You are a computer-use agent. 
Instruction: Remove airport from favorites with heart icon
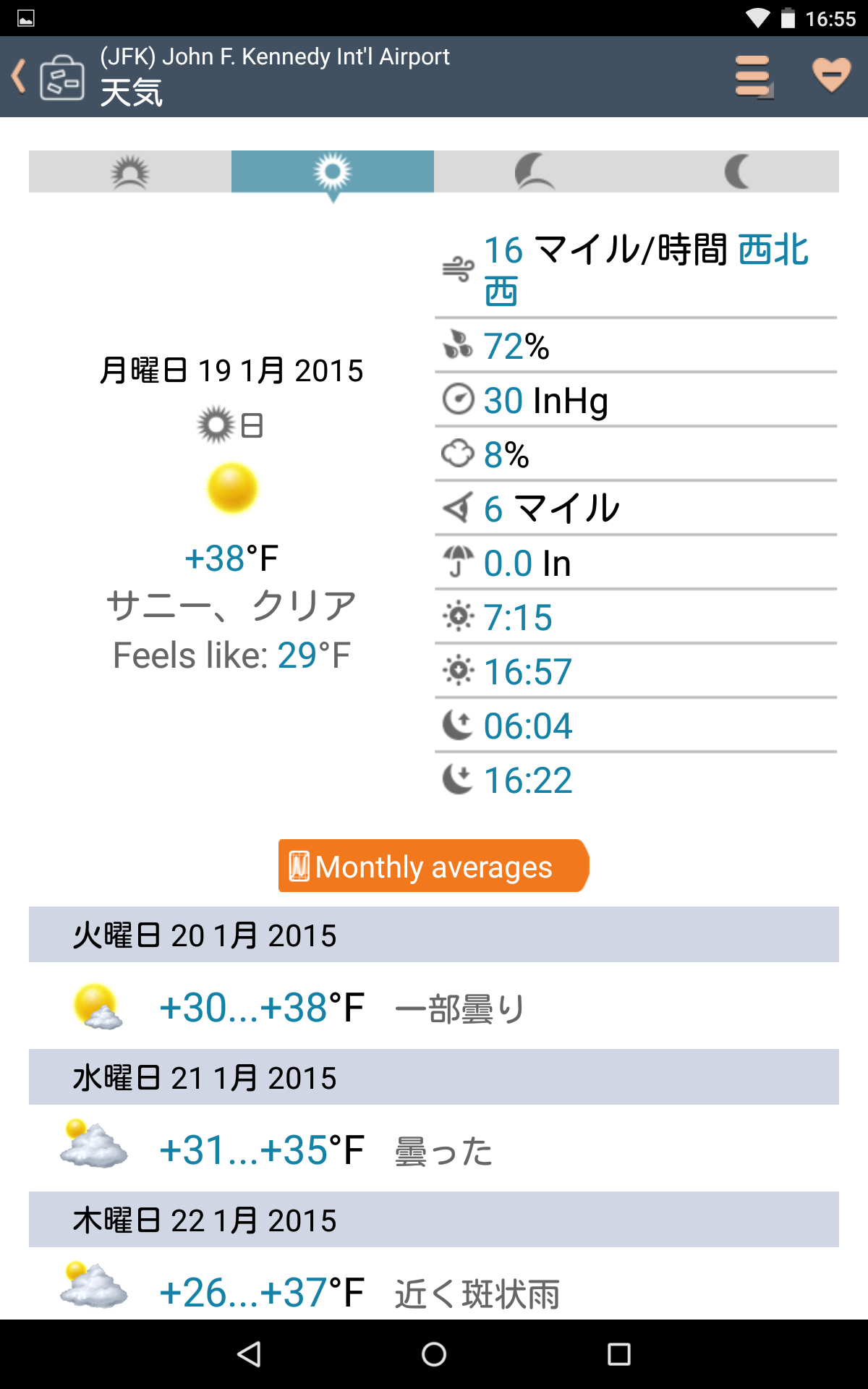coord(831,75)
